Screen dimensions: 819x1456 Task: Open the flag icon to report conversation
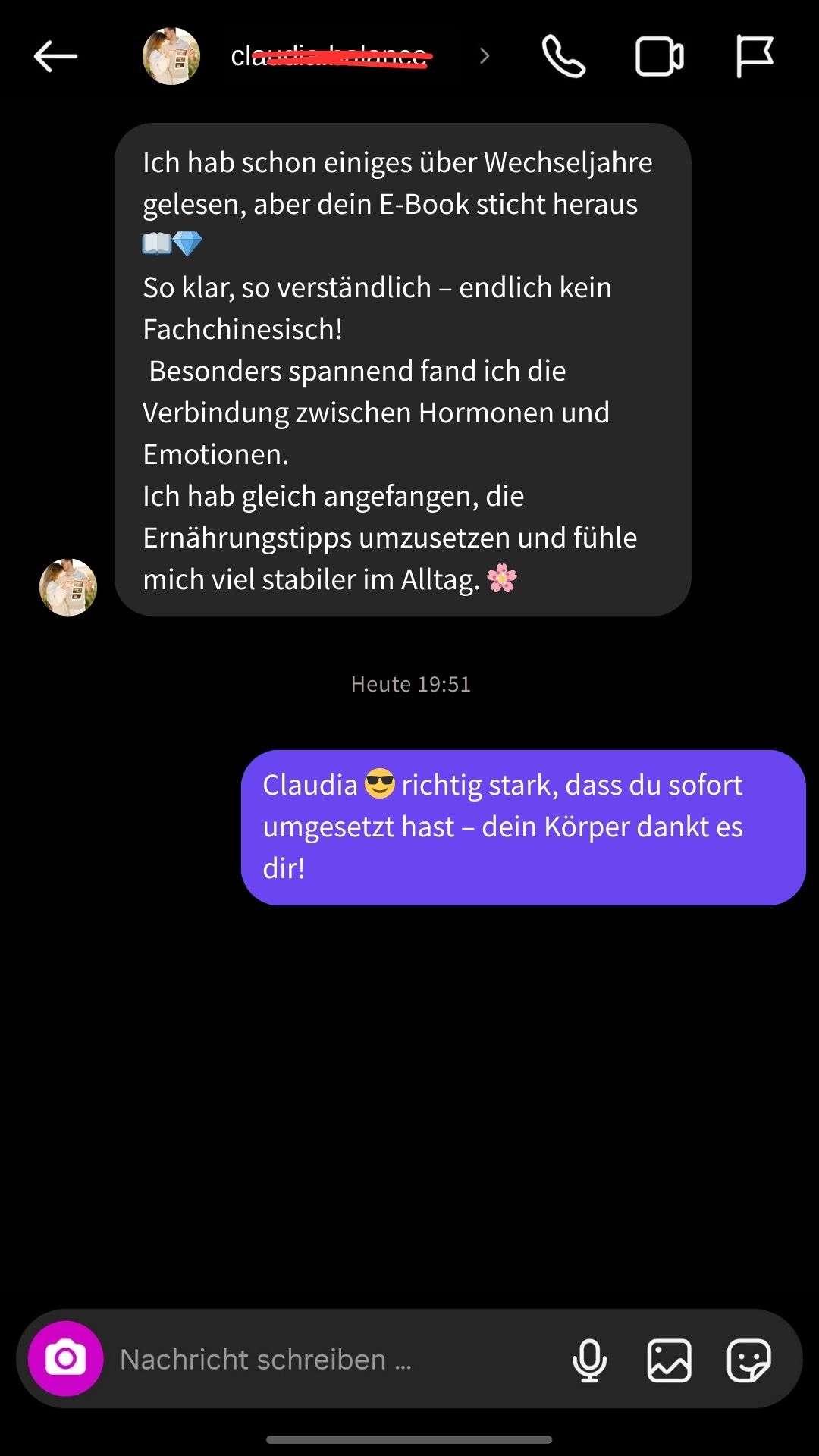pyautogui.click(x=755, y=55)
